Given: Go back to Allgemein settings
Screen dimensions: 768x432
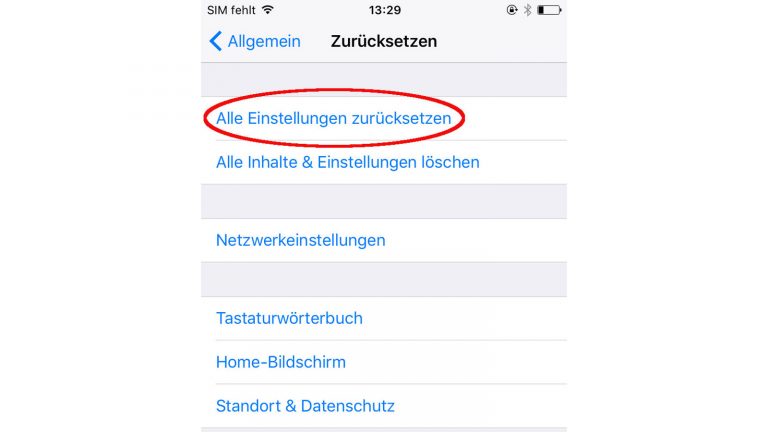Looking at the screenshot, I should pyautogui.click(x=255, y=42).
